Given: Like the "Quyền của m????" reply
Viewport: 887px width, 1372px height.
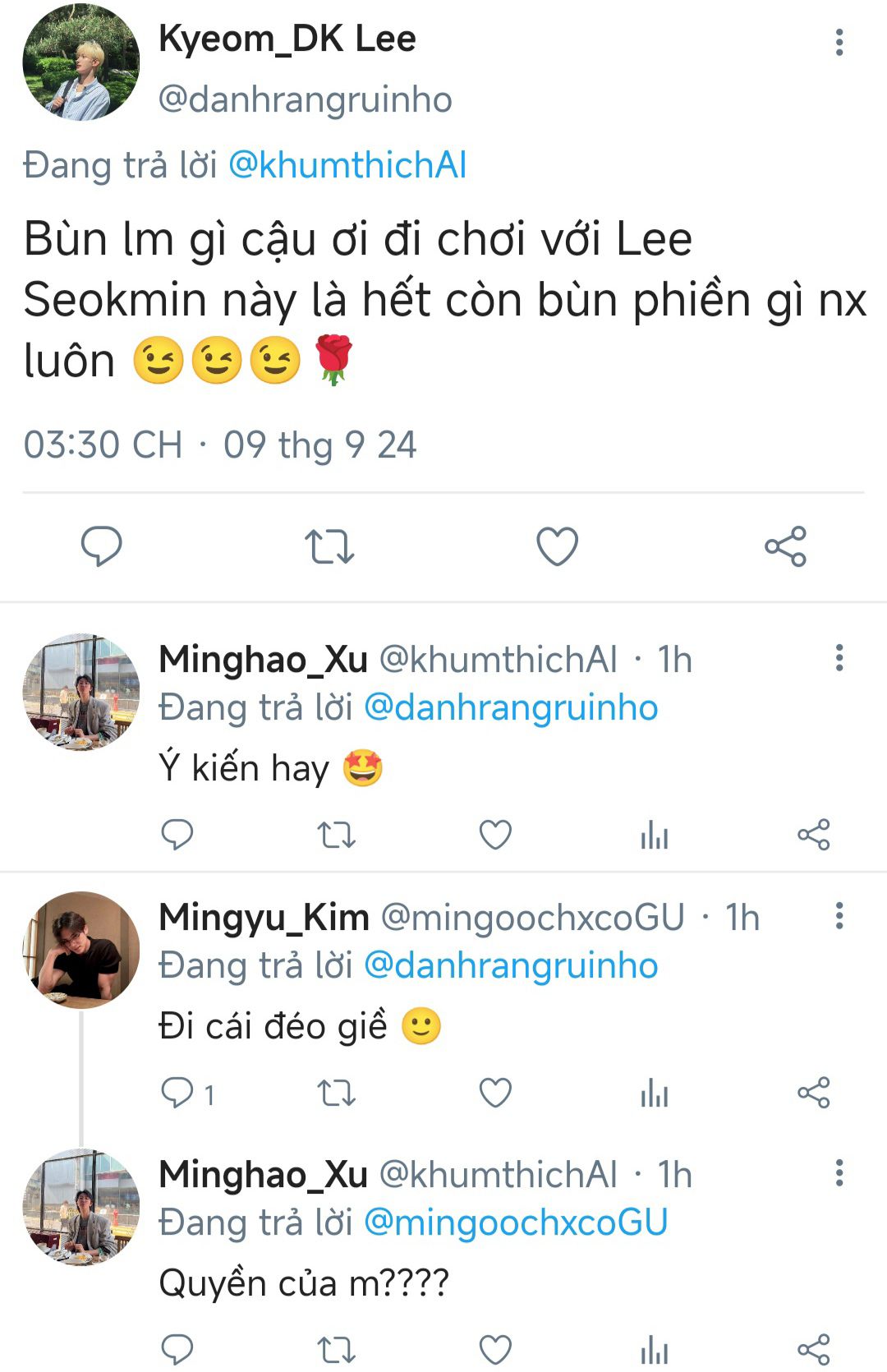Looking at the screenshot, I should tap(495, 1349).
